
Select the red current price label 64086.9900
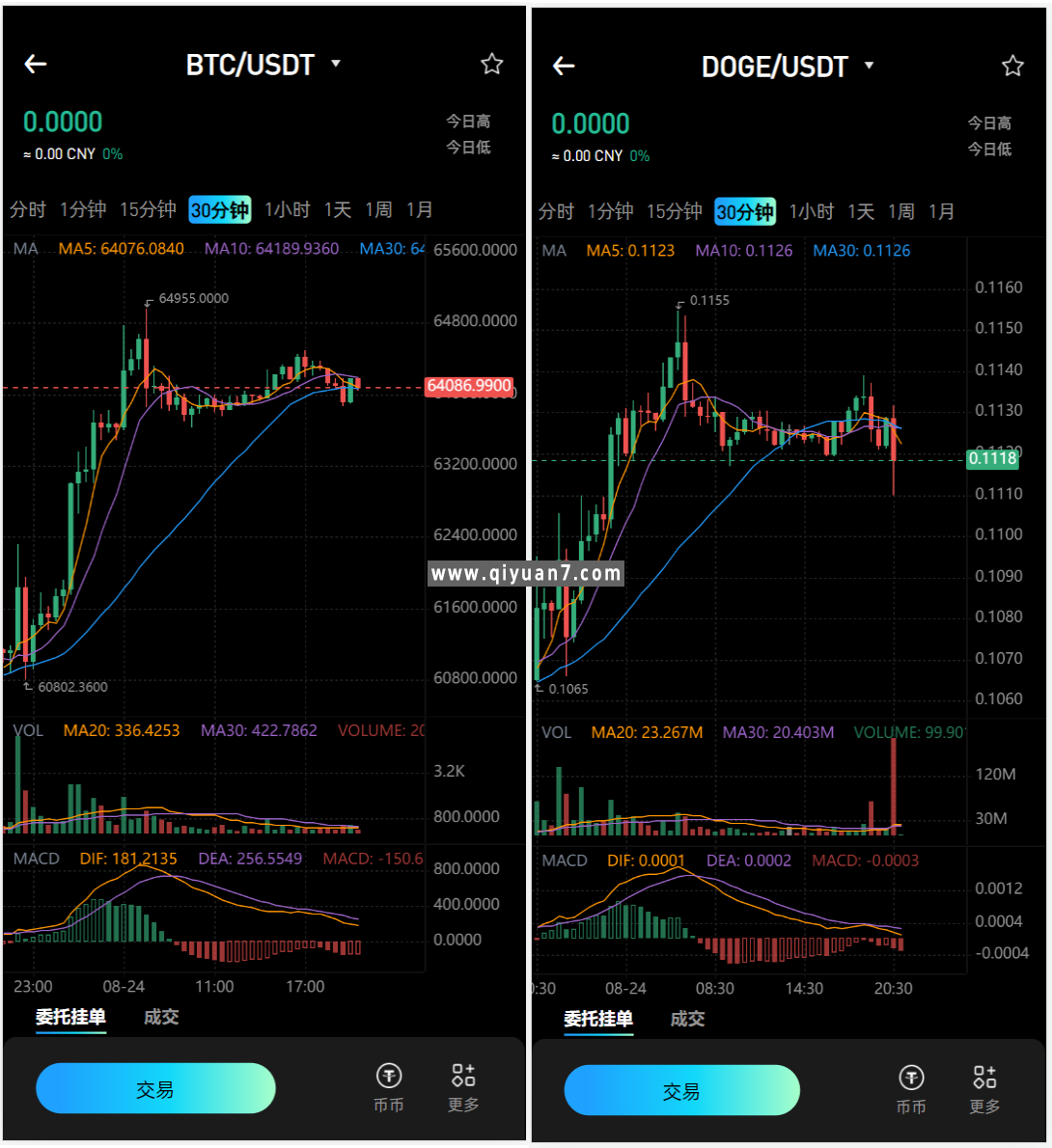coord(468,386)
